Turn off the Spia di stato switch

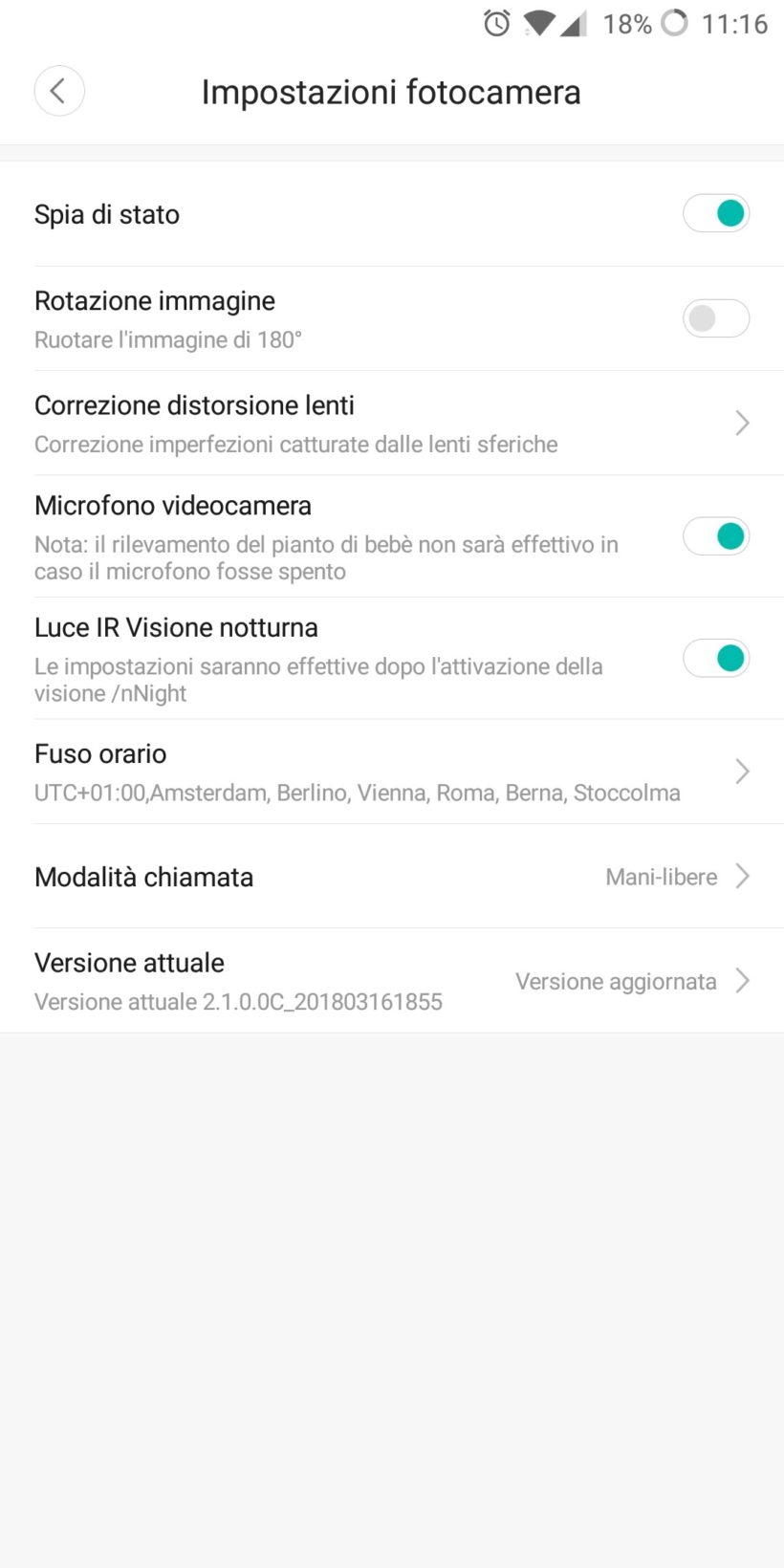point(715,213)
